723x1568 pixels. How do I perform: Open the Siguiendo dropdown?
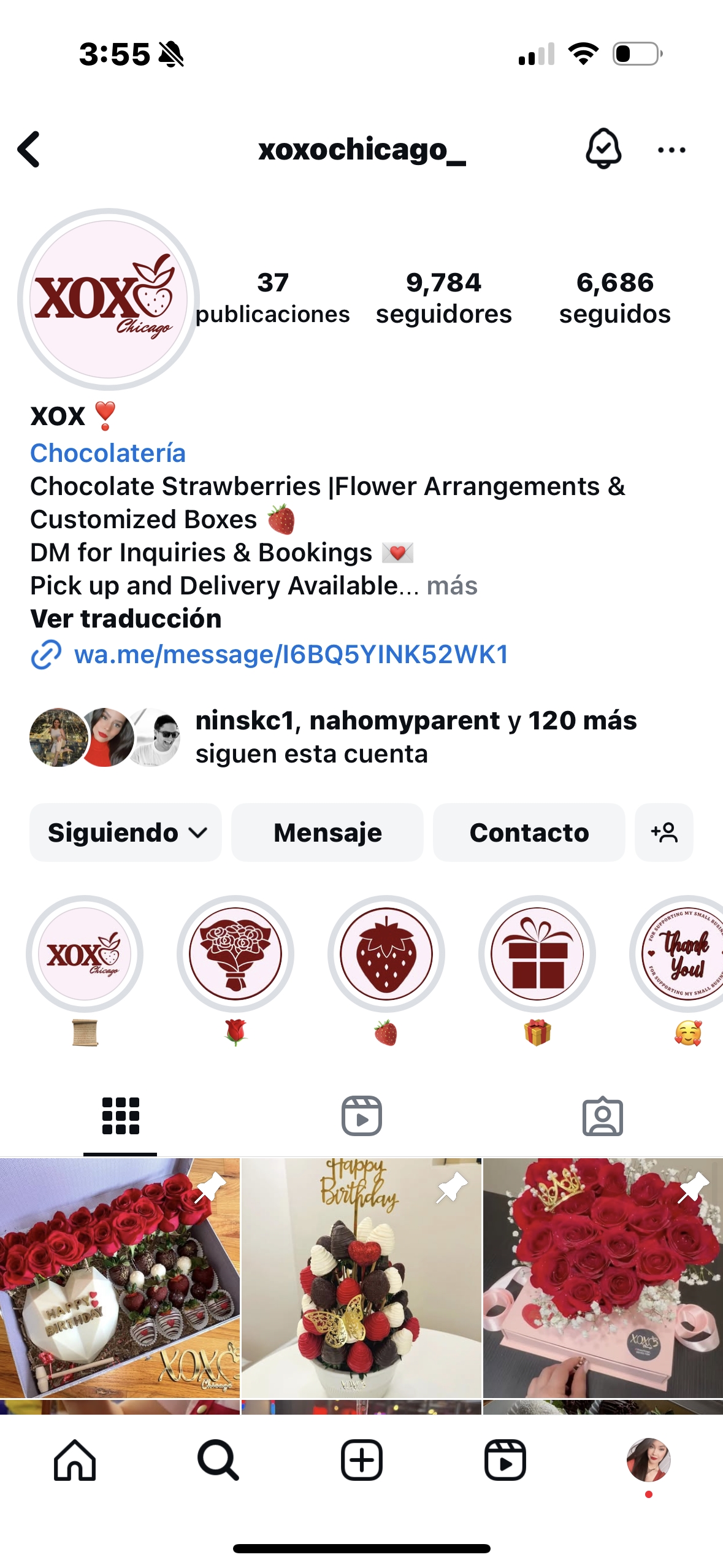click(x=126, y=832)
